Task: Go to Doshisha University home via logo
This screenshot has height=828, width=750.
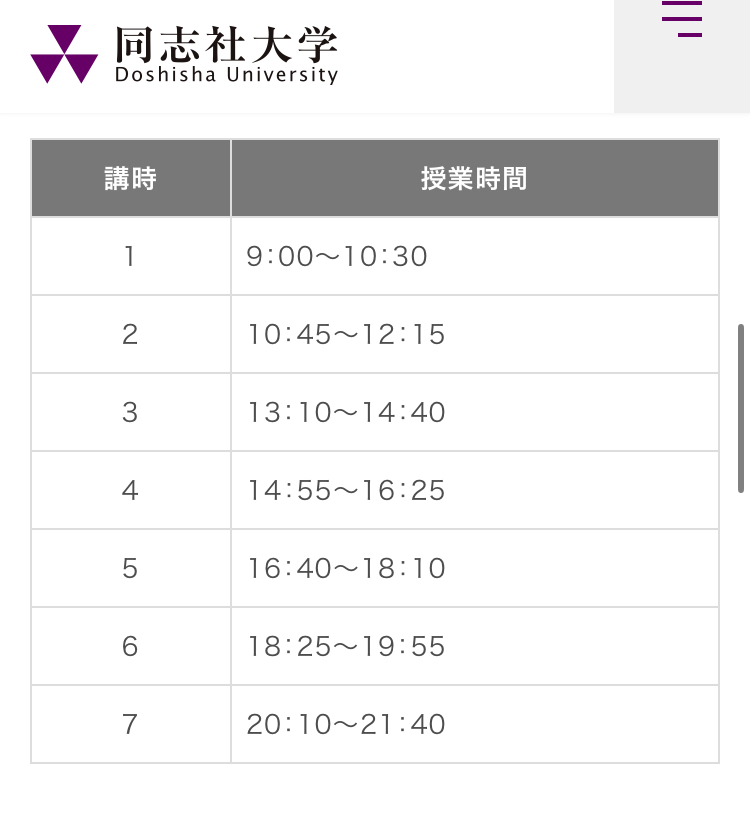Action: click(184, 54)
